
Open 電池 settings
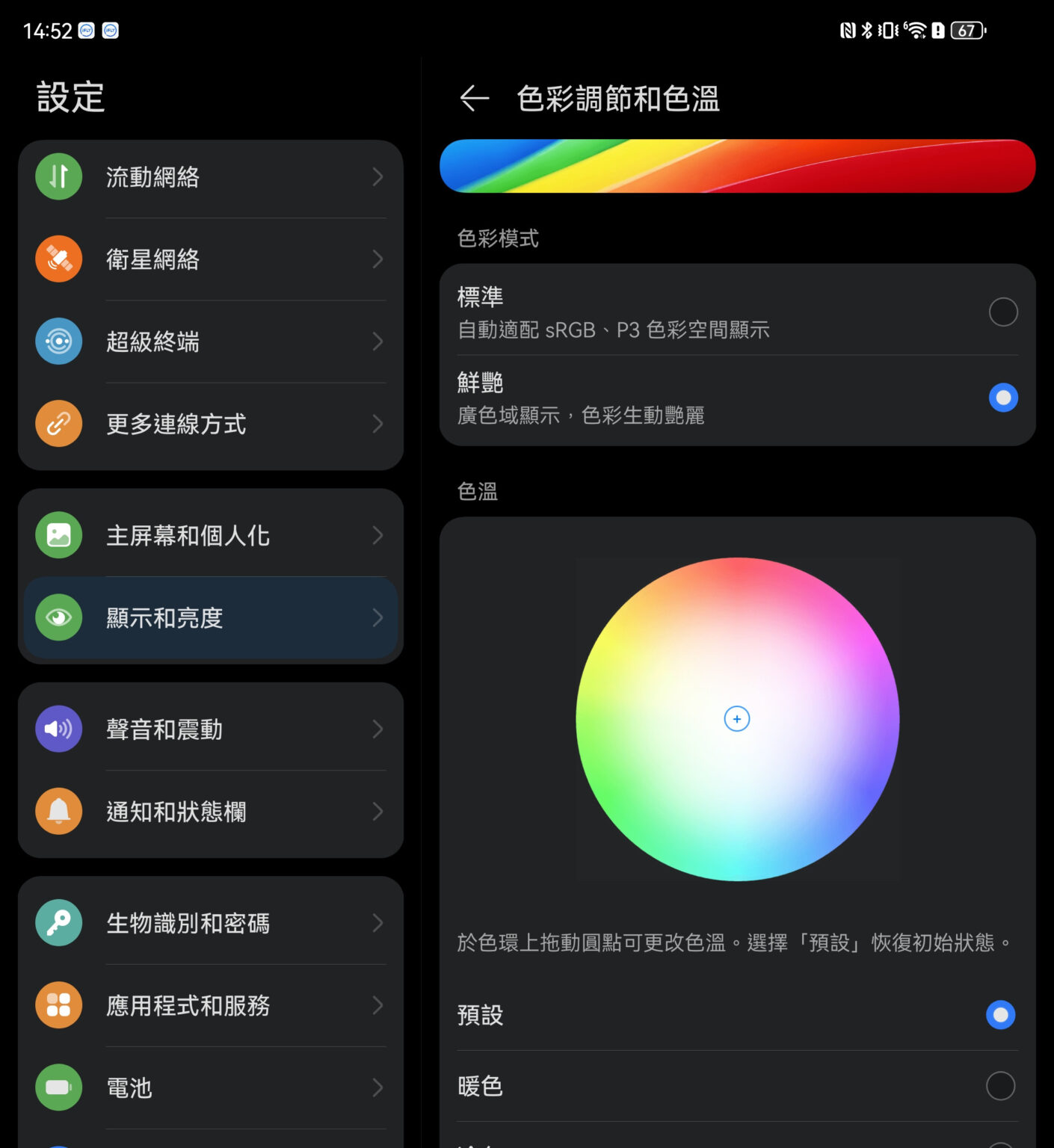coord(211,1087)
